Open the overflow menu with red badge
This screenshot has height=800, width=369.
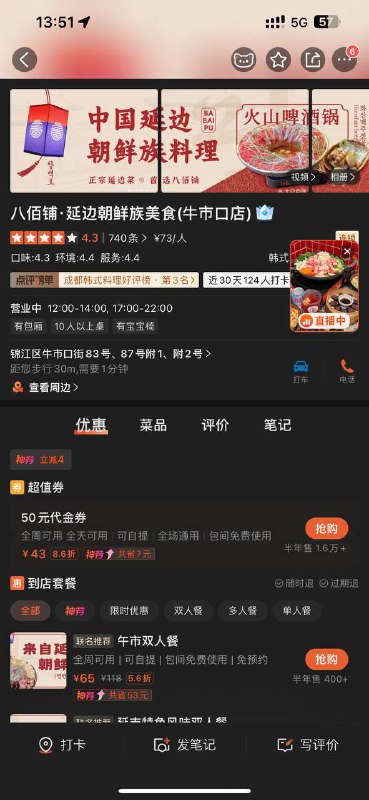click(x=345, y=60)
